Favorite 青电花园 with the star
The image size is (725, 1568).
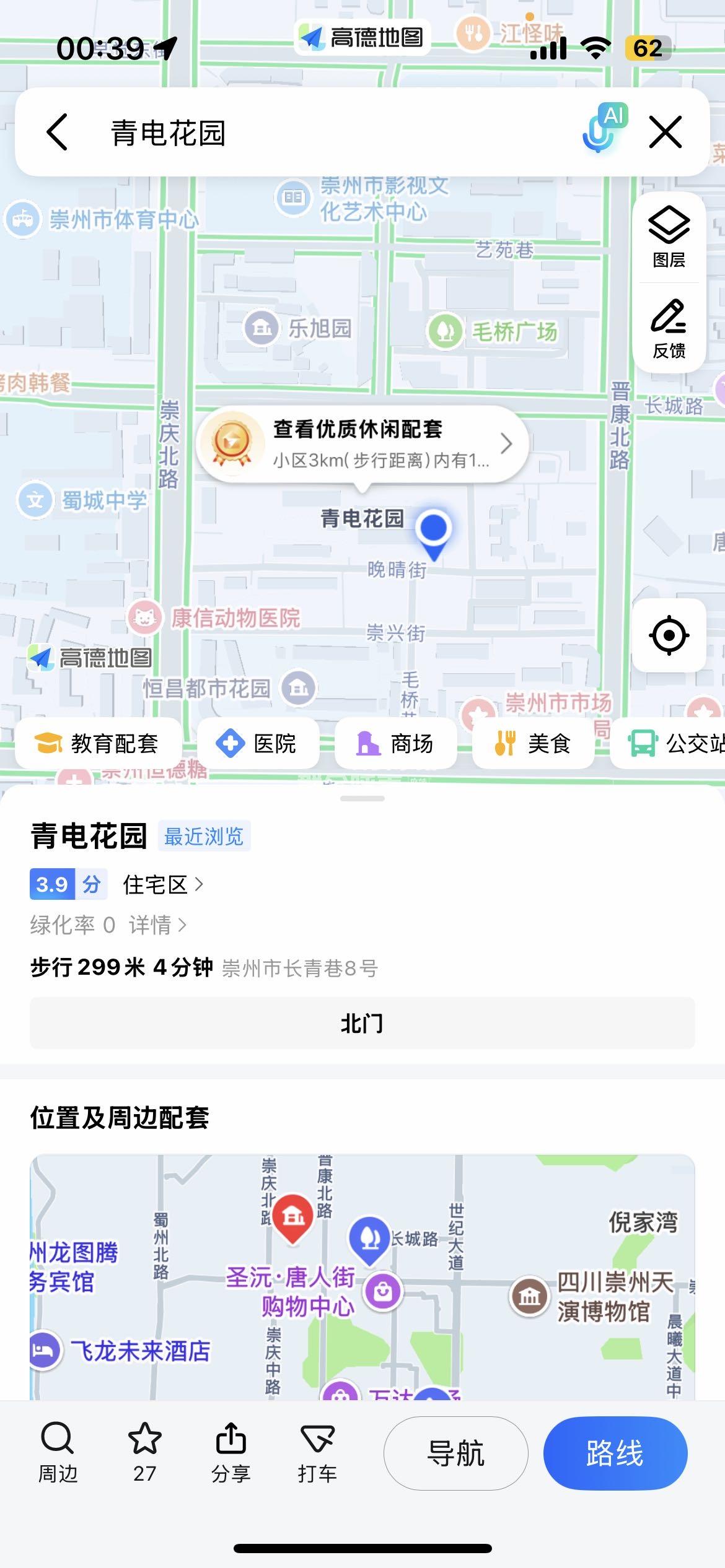pyautogui.click(x=144, y=1453)
